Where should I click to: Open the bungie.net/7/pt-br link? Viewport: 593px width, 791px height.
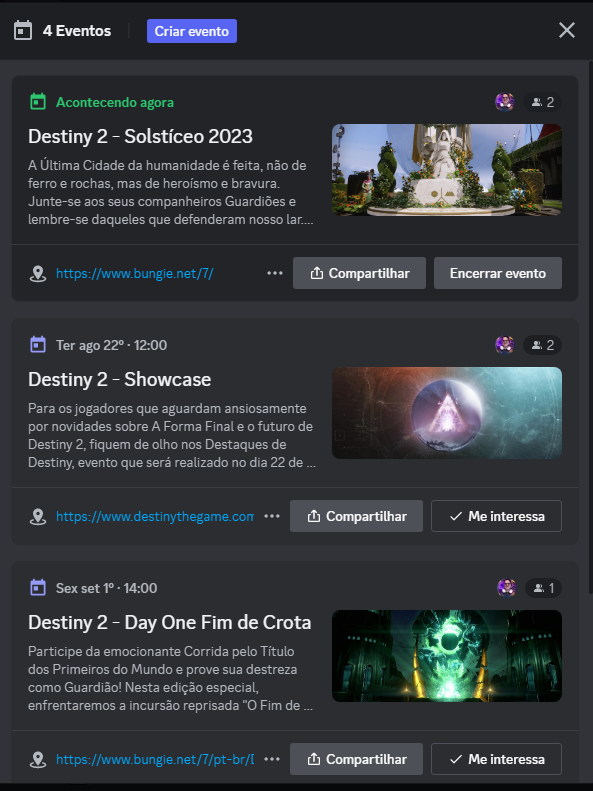tap(155, 760)
